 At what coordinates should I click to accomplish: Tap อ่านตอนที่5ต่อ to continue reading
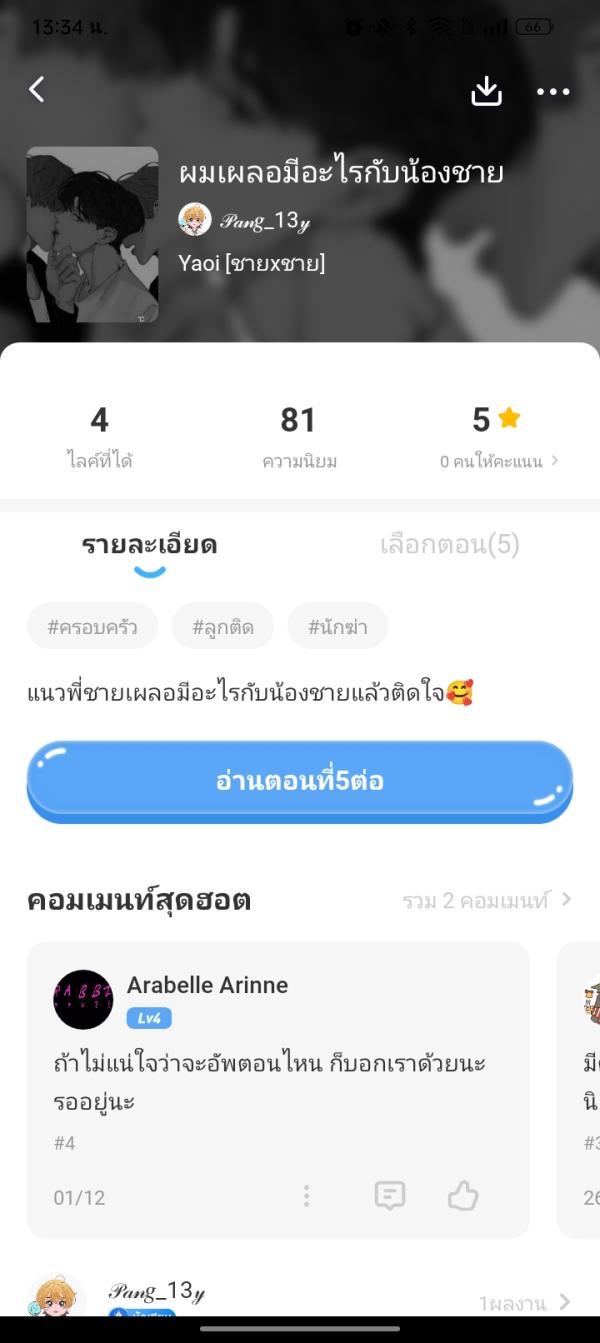coord(299,781)
